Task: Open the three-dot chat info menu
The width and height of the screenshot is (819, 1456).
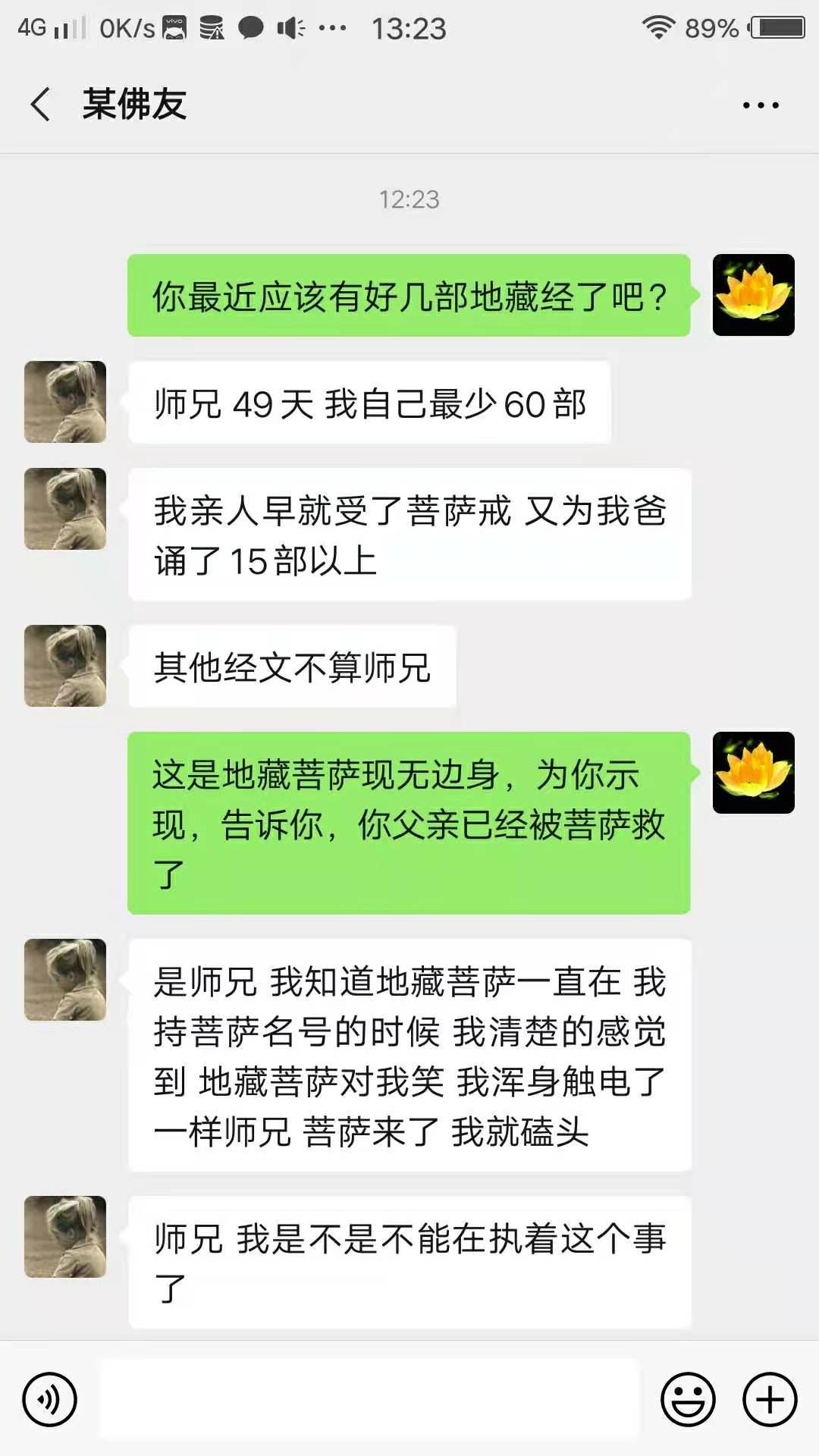Action: tap(761, 105)
